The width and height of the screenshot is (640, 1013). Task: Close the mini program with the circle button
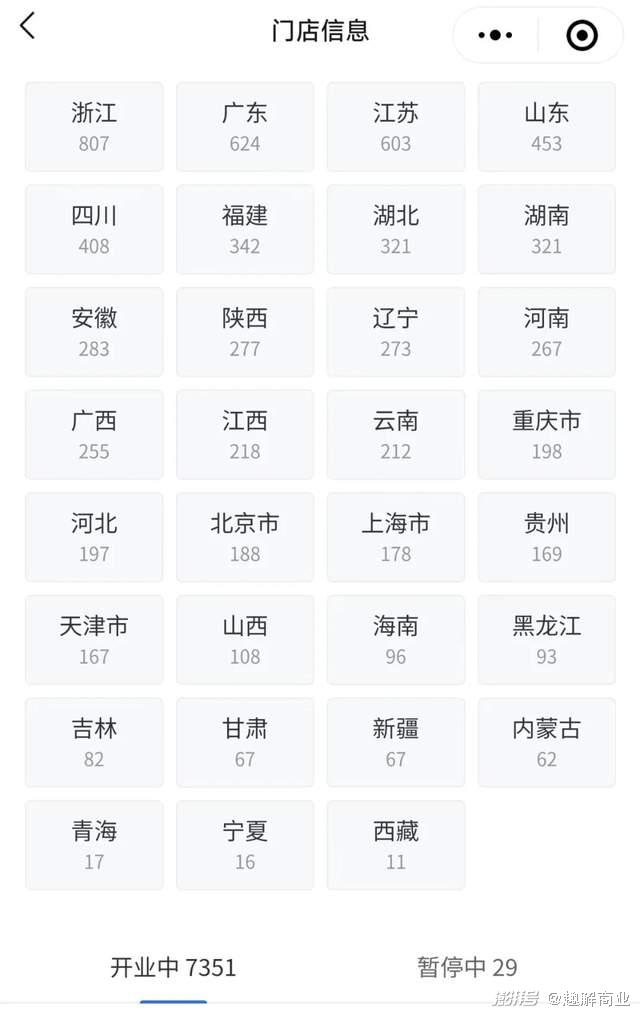click(x=581, y=35)
